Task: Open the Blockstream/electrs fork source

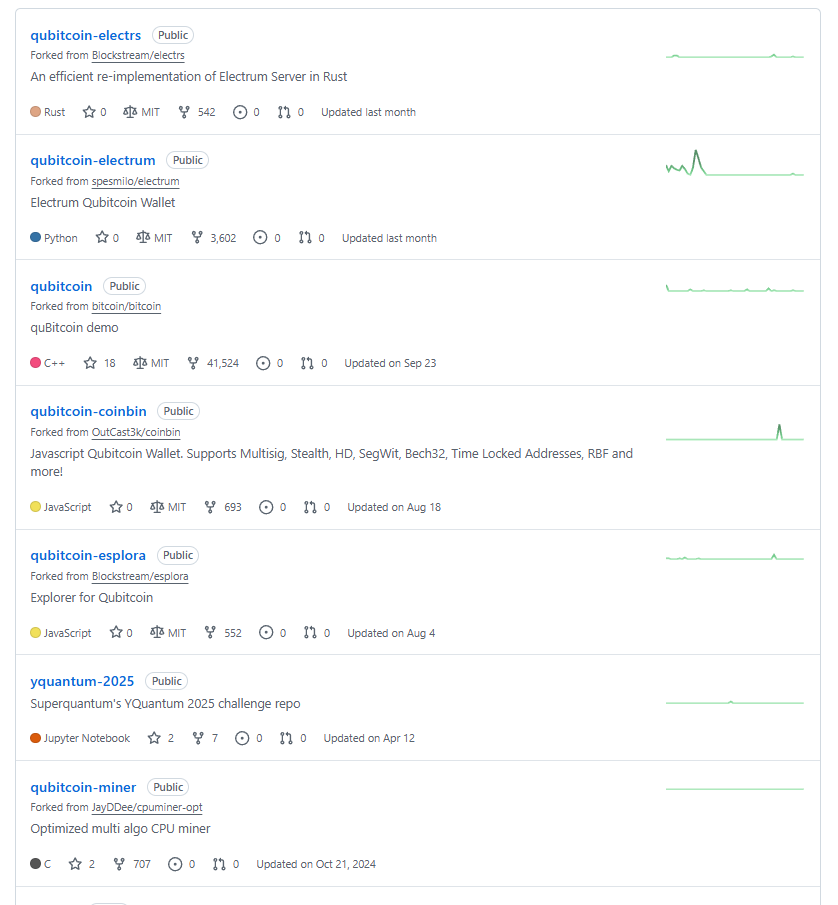Action: (x=137, y=56)
